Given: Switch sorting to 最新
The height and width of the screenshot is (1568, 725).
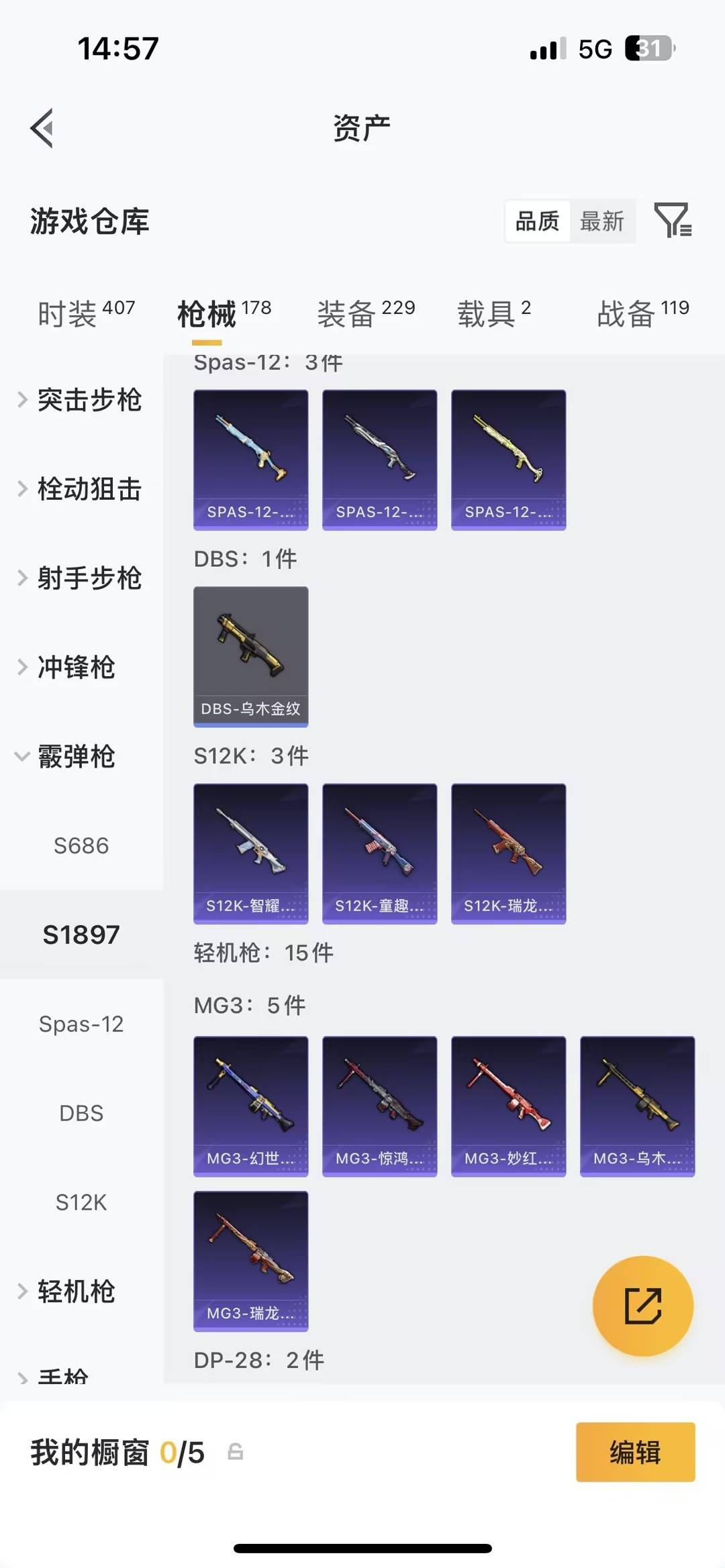Looking at the screenshot, I should click(x=603, y=220).
